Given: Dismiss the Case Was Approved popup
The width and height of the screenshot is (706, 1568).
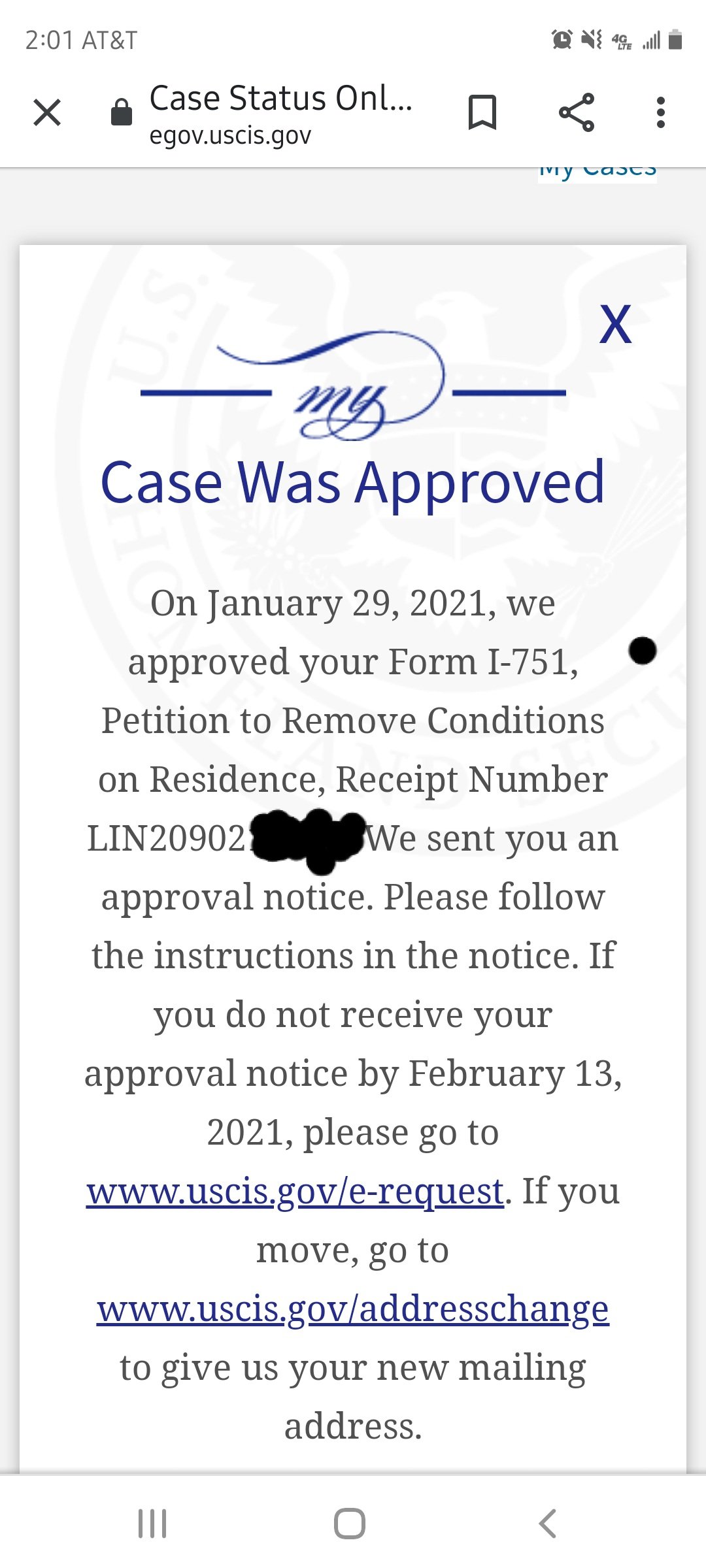Looking at the screenshot, I should 615,324.
